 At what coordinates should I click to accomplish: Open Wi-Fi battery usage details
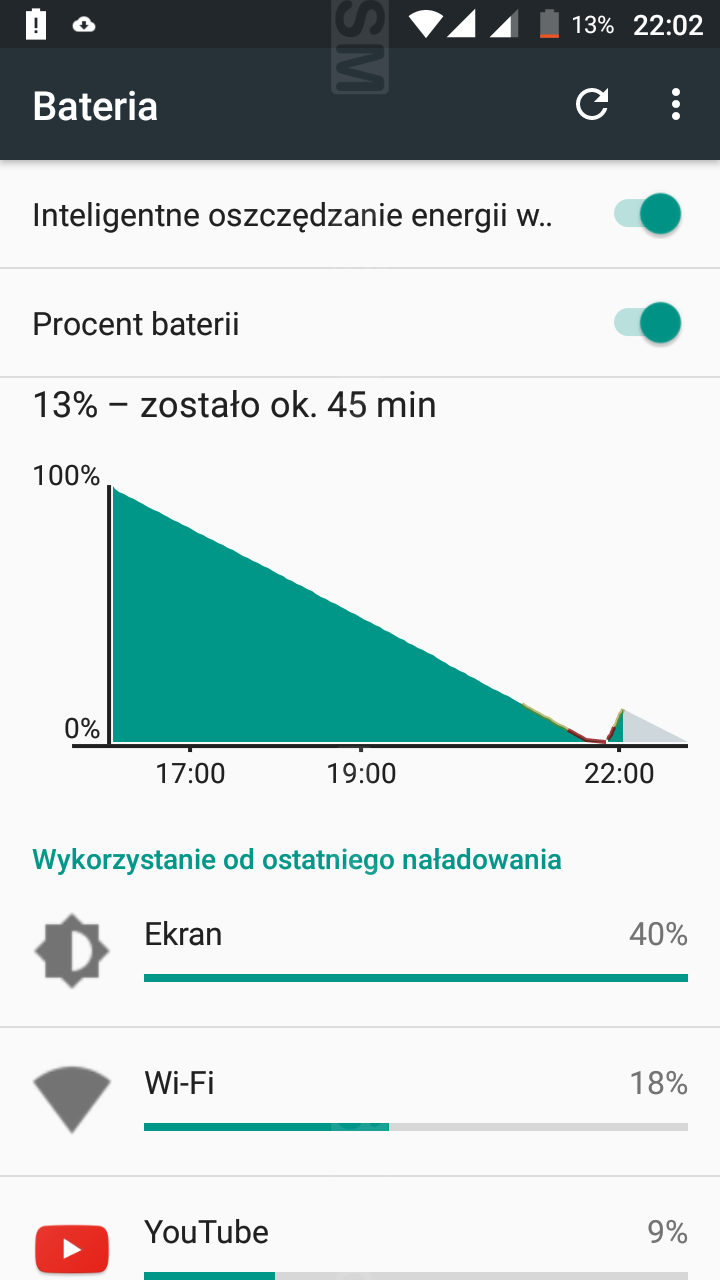(360, 1100)
